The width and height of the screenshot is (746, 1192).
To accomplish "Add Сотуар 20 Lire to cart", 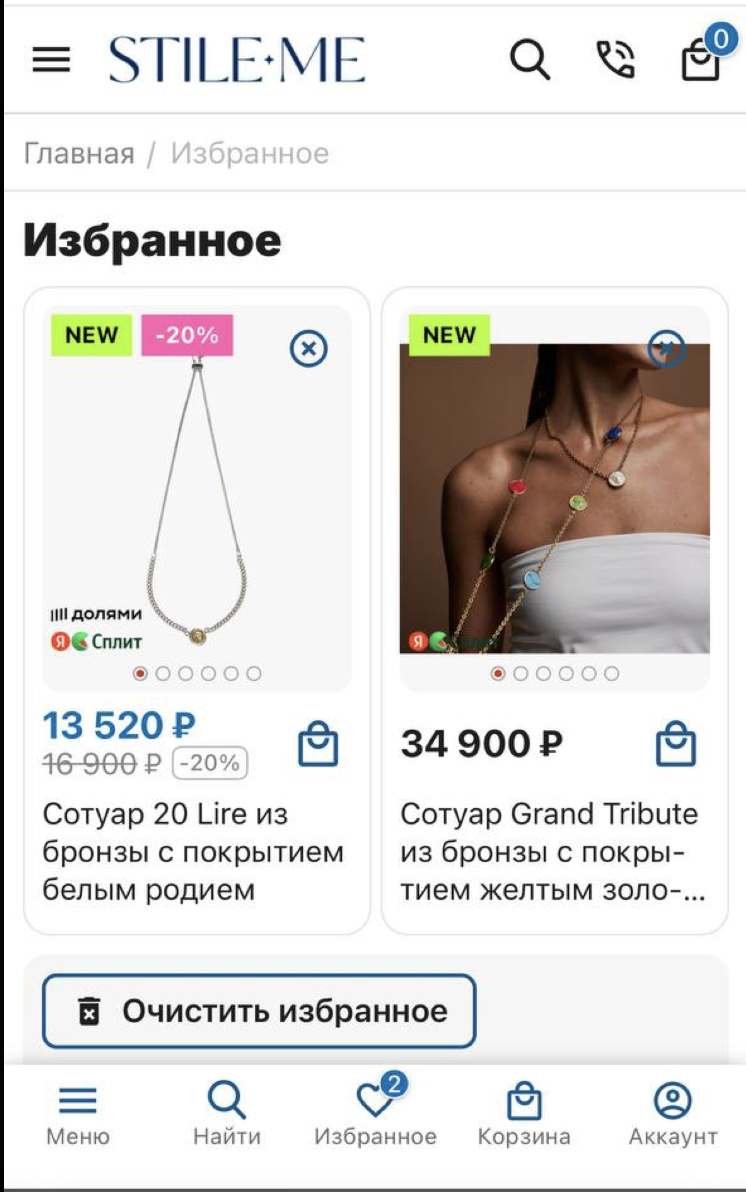I will [318, 745].
